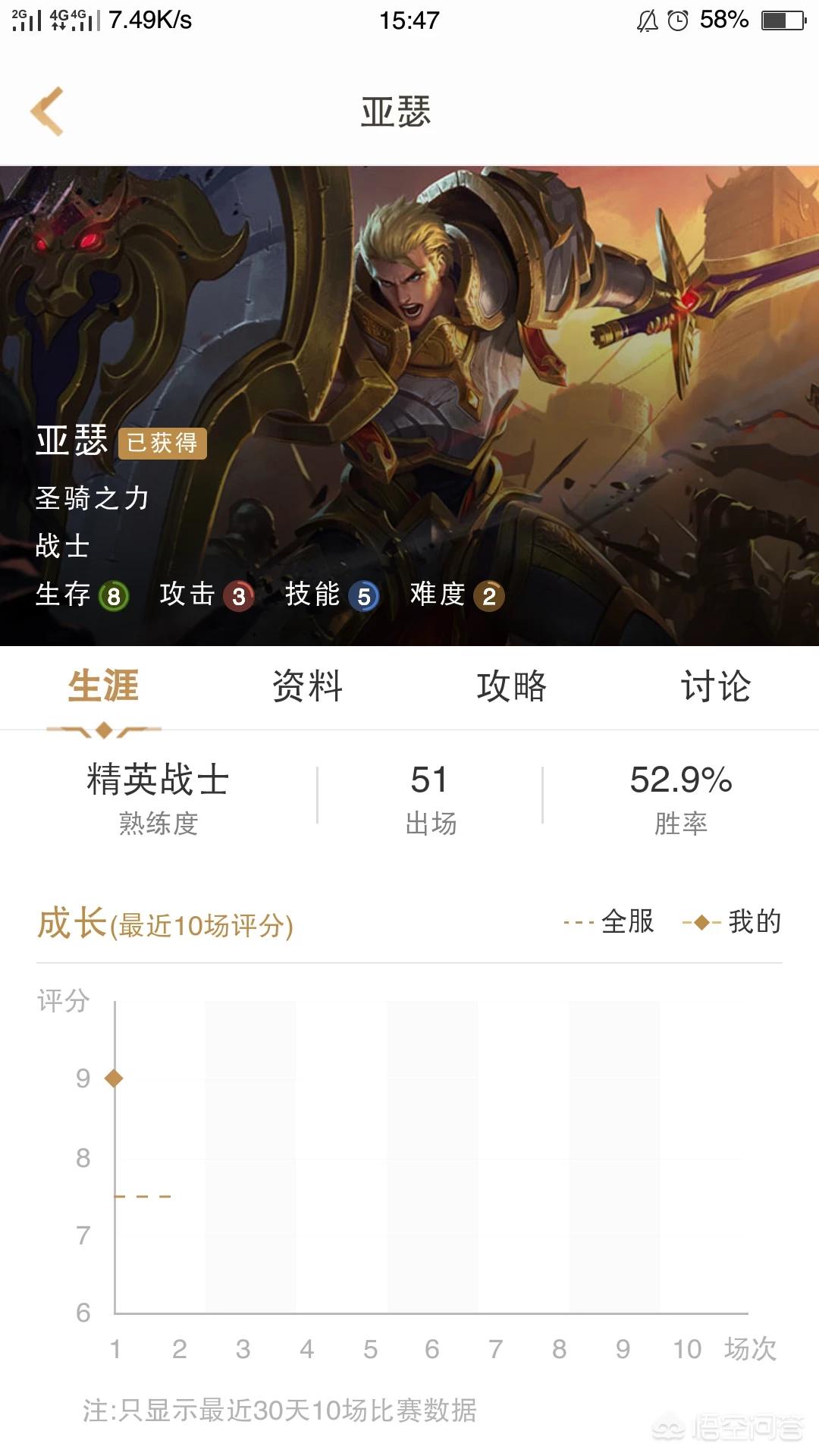The height and width of the screenshot is (1456, 819).
Task: Select the 生涯 tab
Action: click(103, 686)
